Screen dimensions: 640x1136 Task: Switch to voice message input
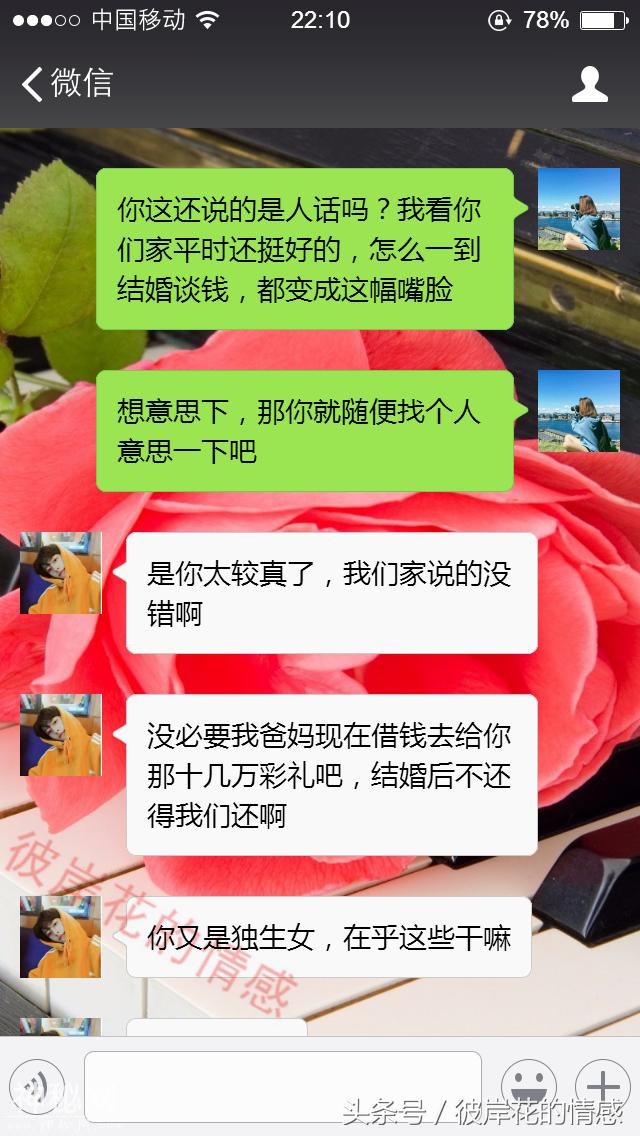pyautogui.click(x=37, y=1086)
